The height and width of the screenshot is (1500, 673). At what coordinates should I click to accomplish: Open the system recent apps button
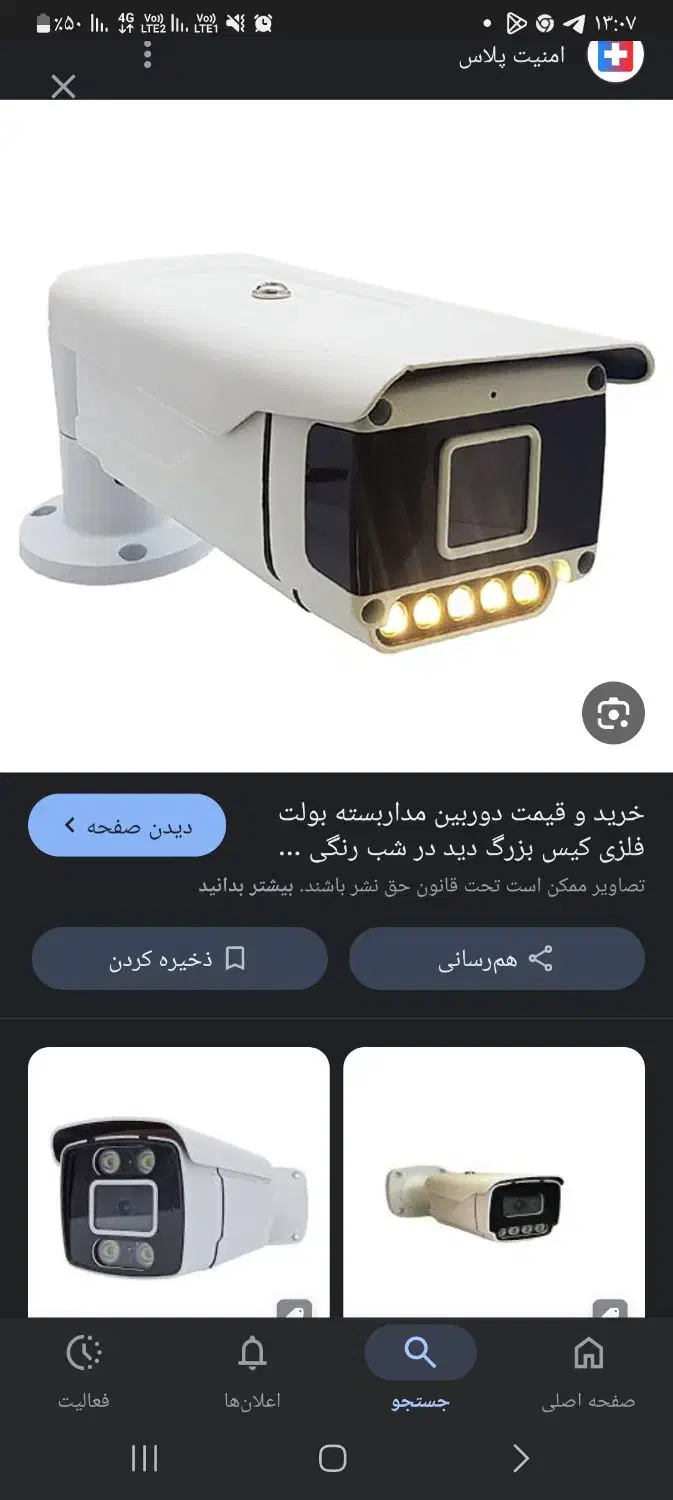145,1459
